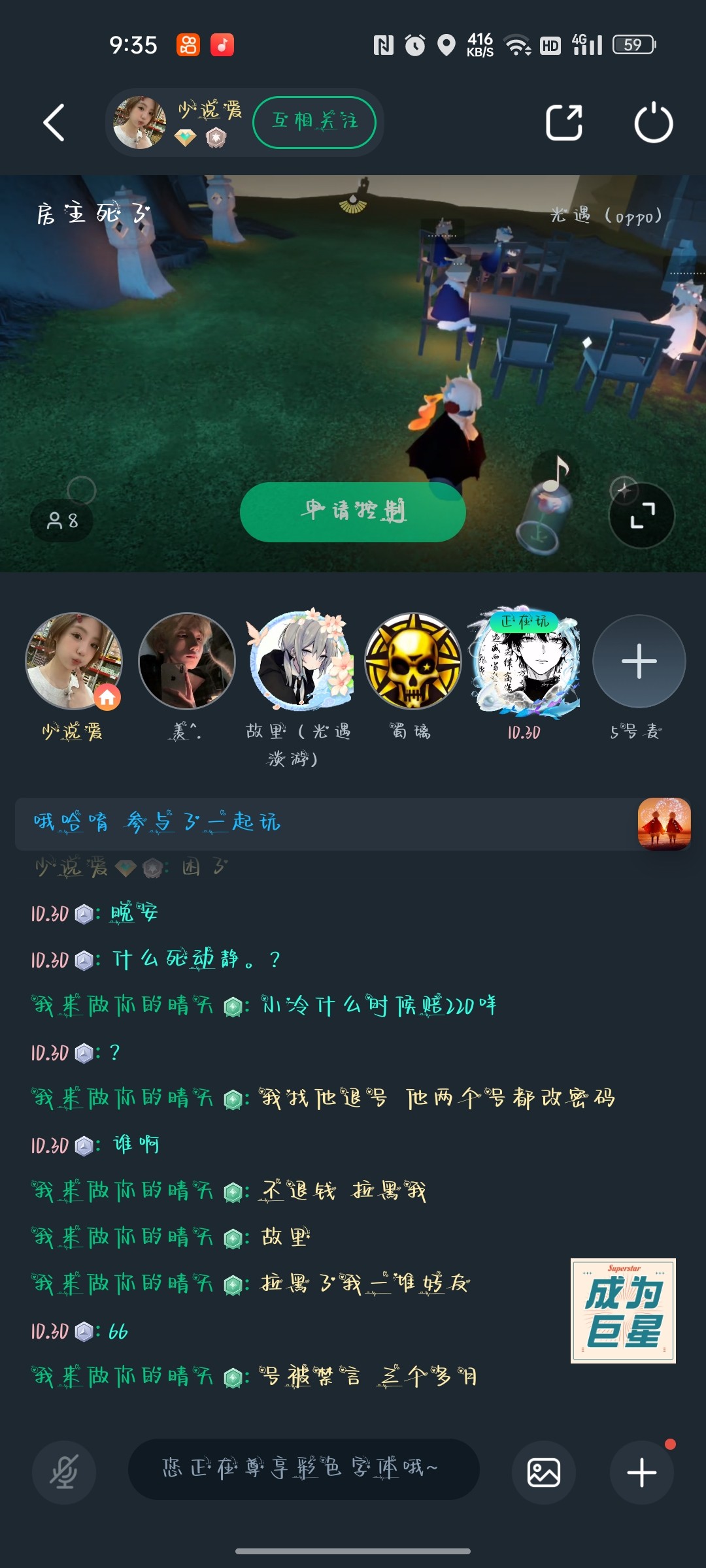The width and height of the screenshot is (706, 1568).
Task: Open more options with the bottom plus
Action: pos(642,1472)
